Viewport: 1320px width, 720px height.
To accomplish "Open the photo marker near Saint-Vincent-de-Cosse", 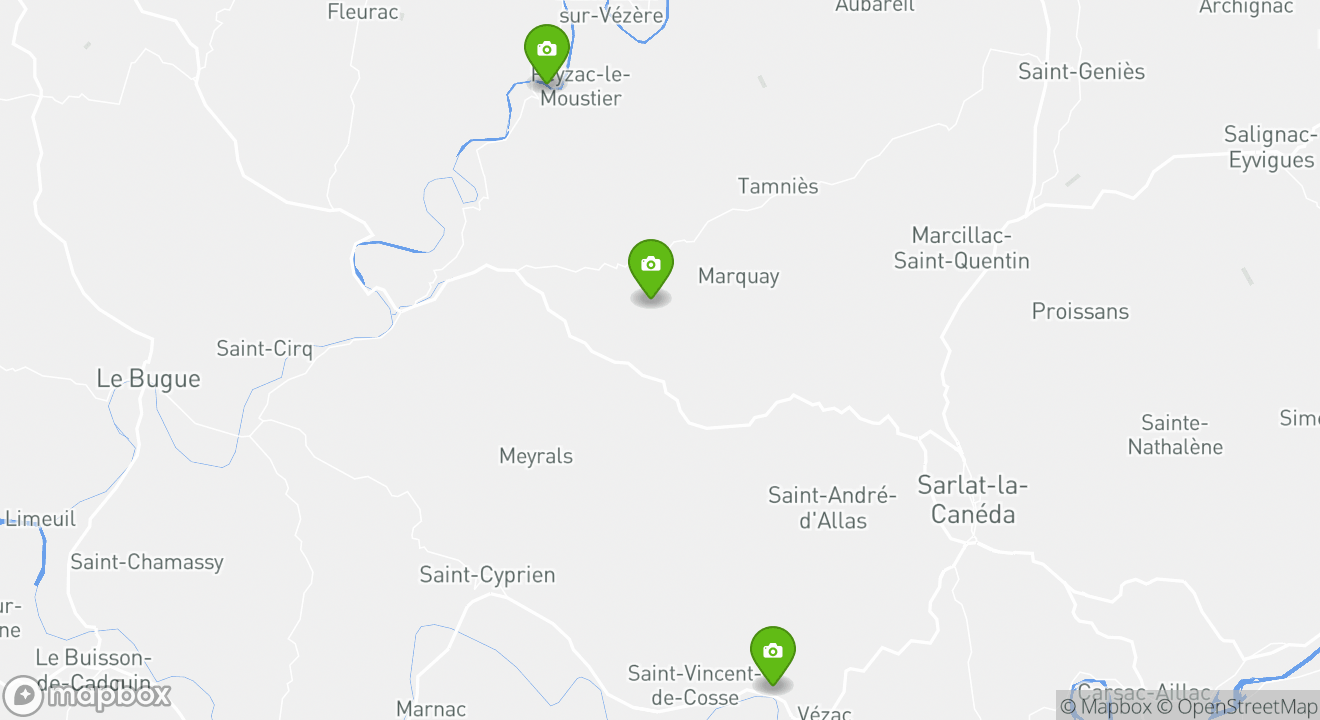I will [772, 653].
